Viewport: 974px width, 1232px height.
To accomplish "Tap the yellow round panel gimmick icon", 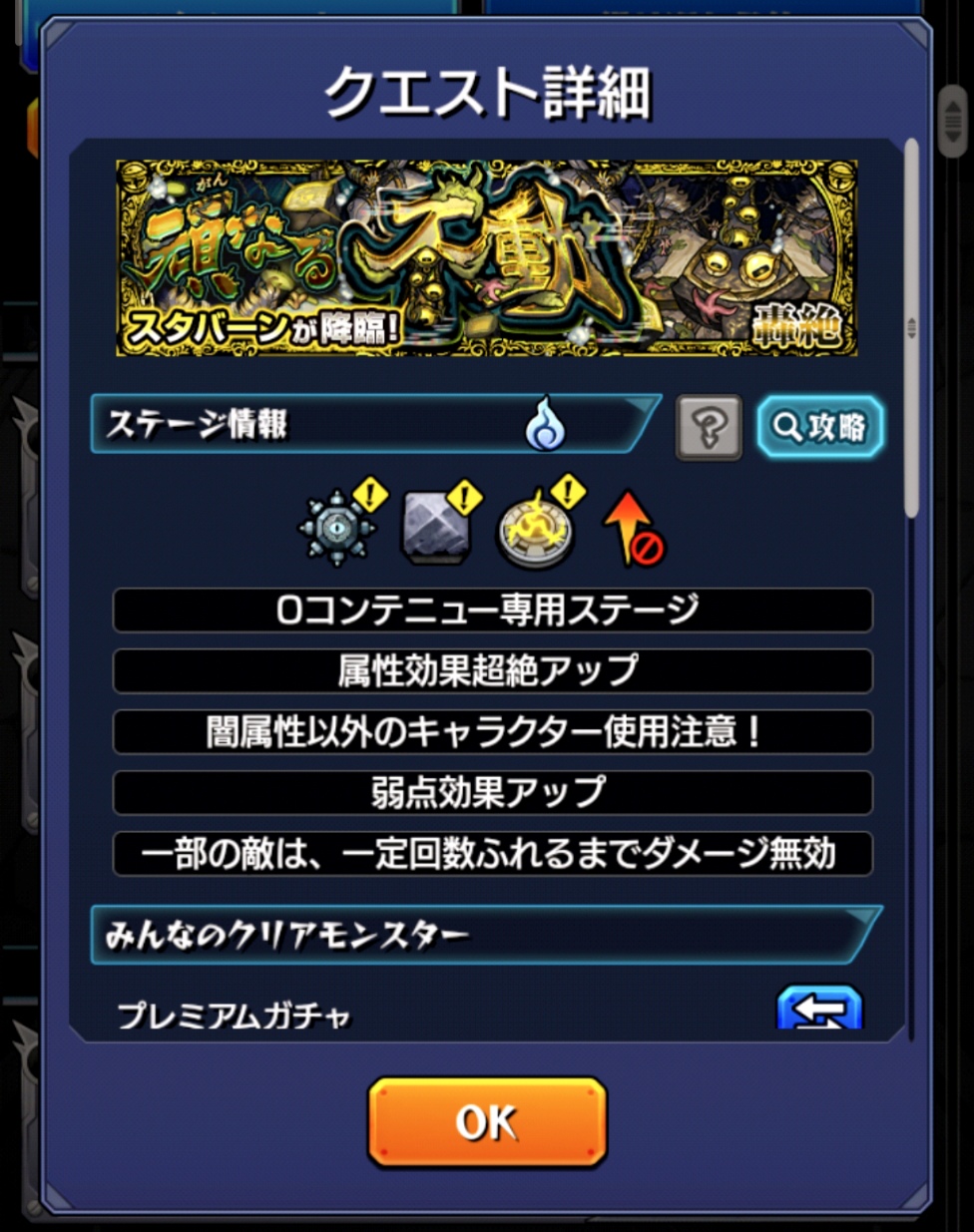I will coord(536,530).
